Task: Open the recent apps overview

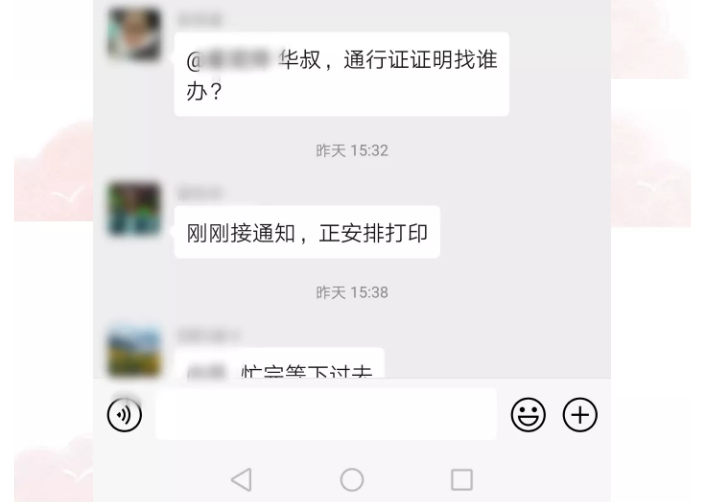Action: point(461,479)
